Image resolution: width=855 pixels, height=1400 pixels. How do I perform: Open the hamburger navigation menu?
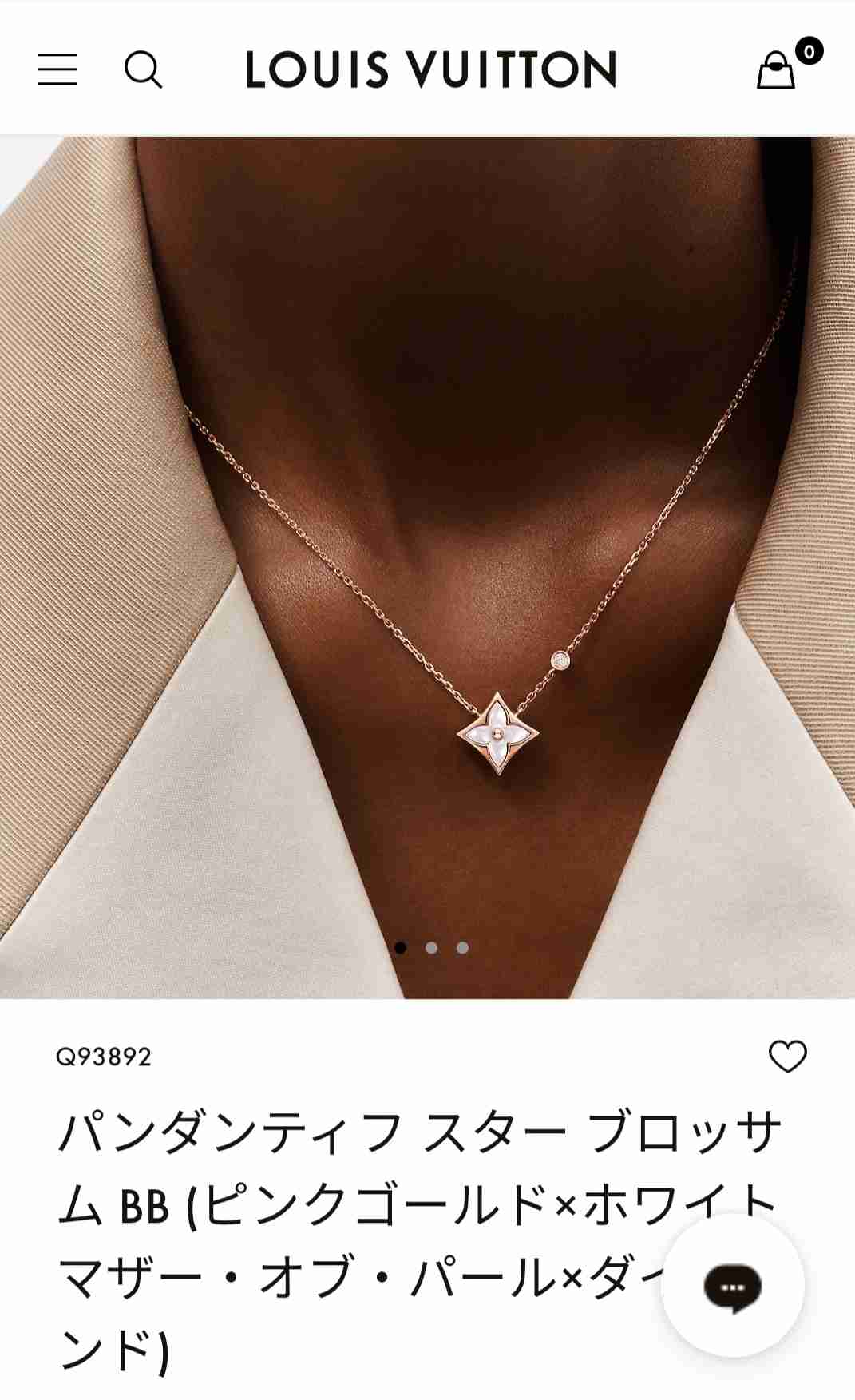point(57,69)
